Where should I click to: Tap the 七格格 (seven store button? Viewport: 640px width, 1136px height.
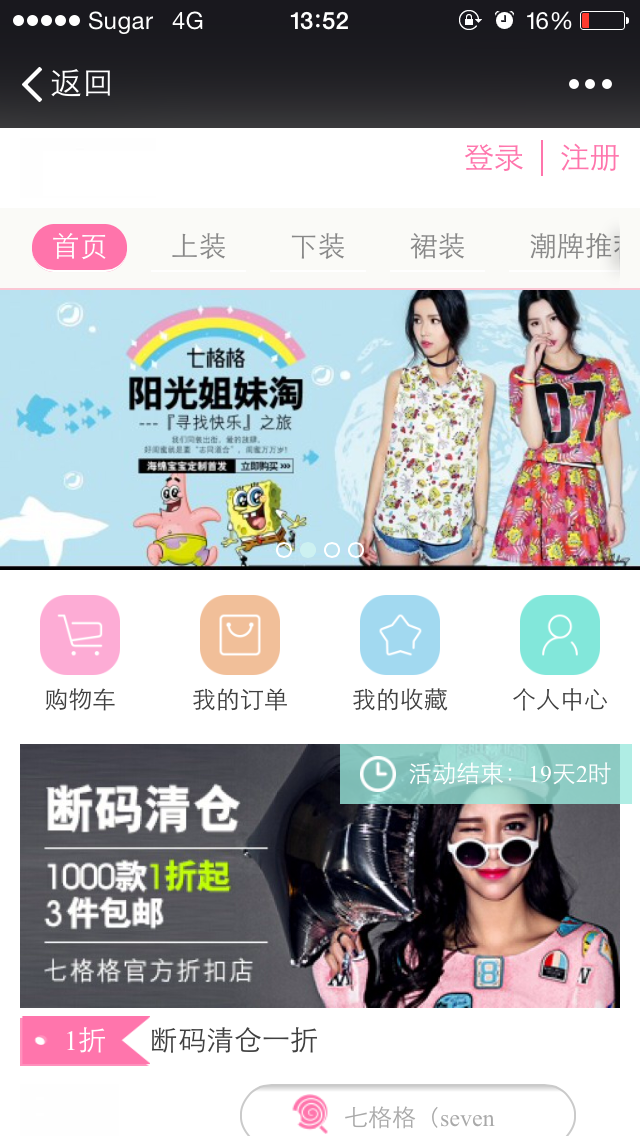[x=408, y=1114]
